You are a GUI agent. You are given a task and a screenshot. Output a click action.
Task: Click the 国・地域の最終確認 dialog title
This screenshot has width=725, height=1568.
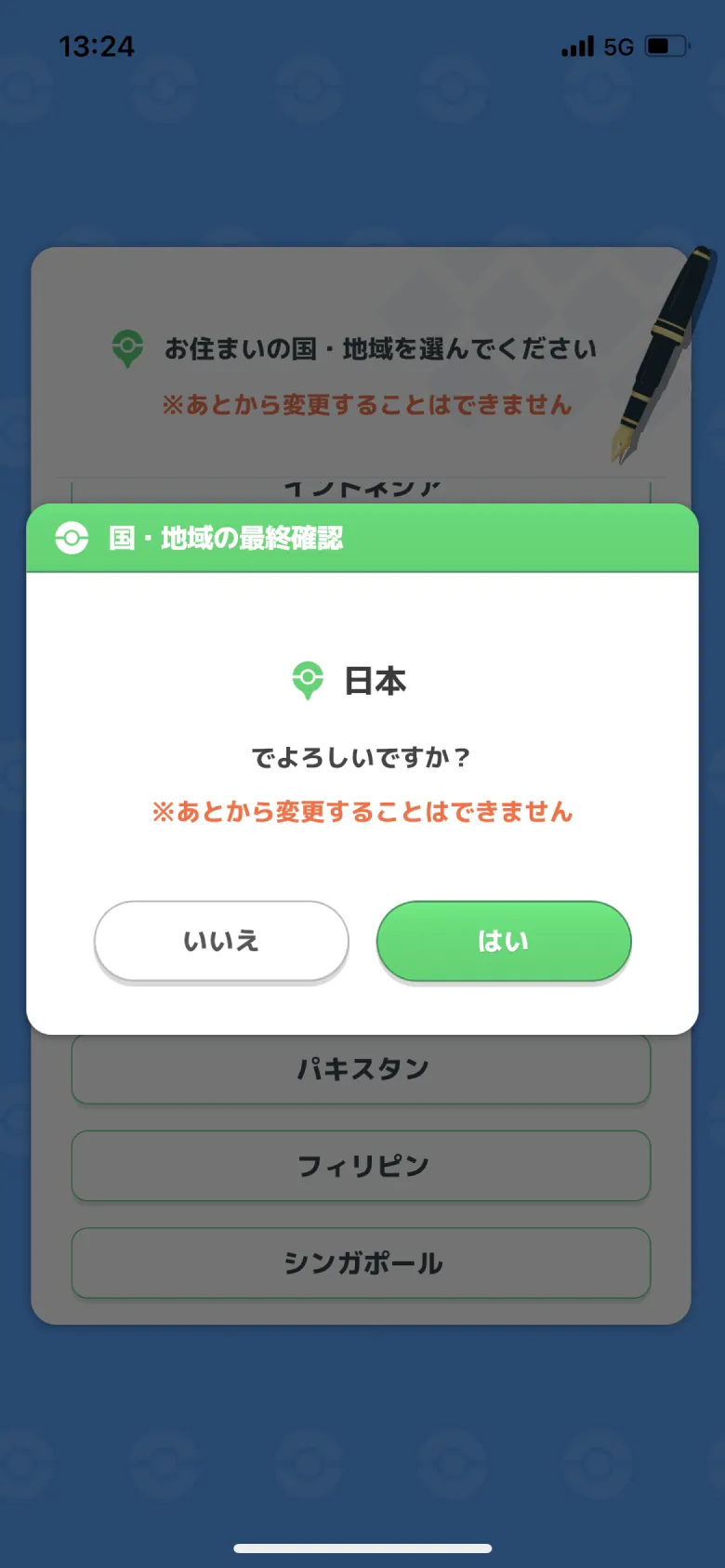[x=223, y=539]
